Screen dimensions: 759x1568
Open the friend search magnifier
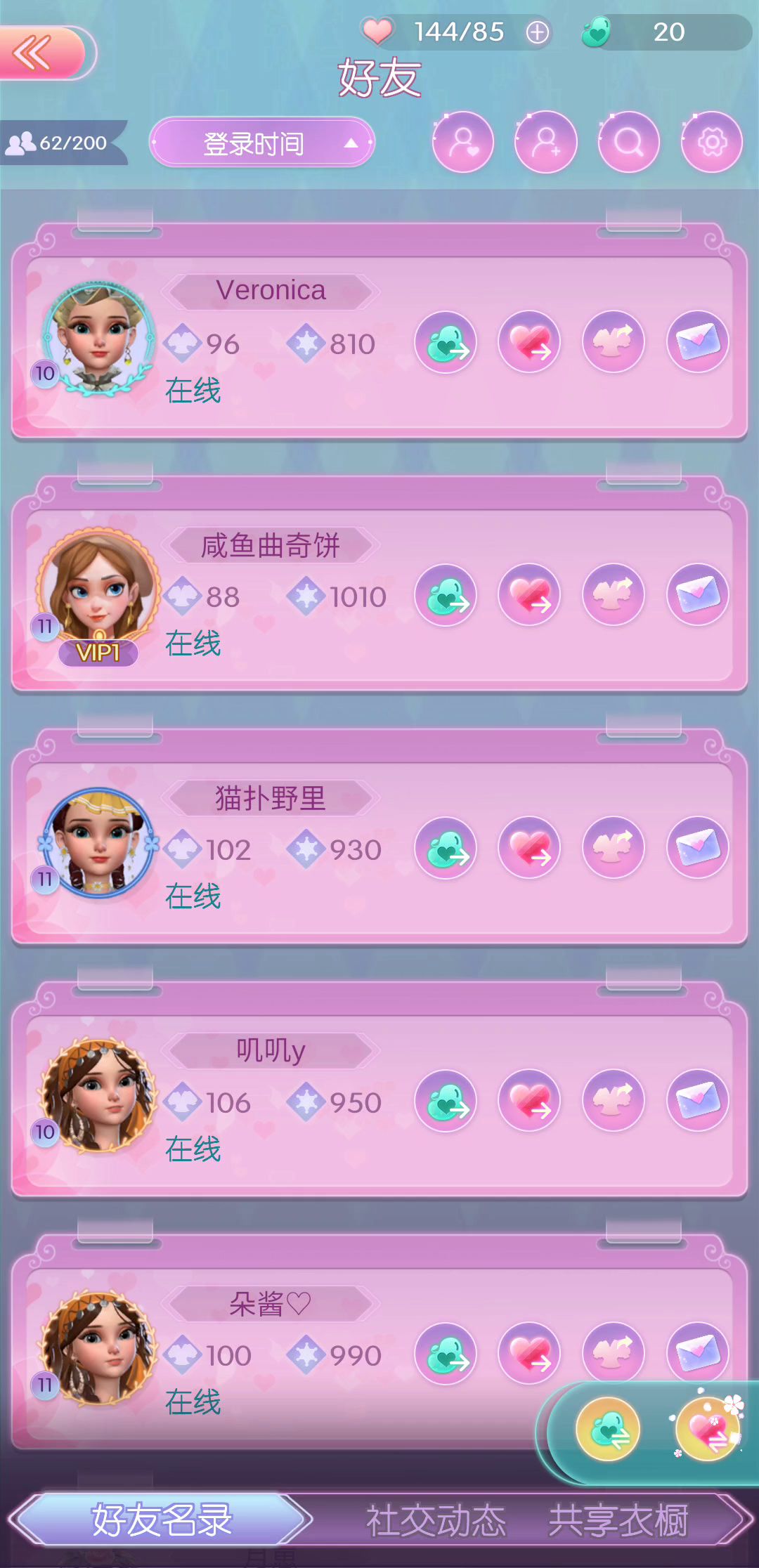pyautogui.click(x=628, y=142)
